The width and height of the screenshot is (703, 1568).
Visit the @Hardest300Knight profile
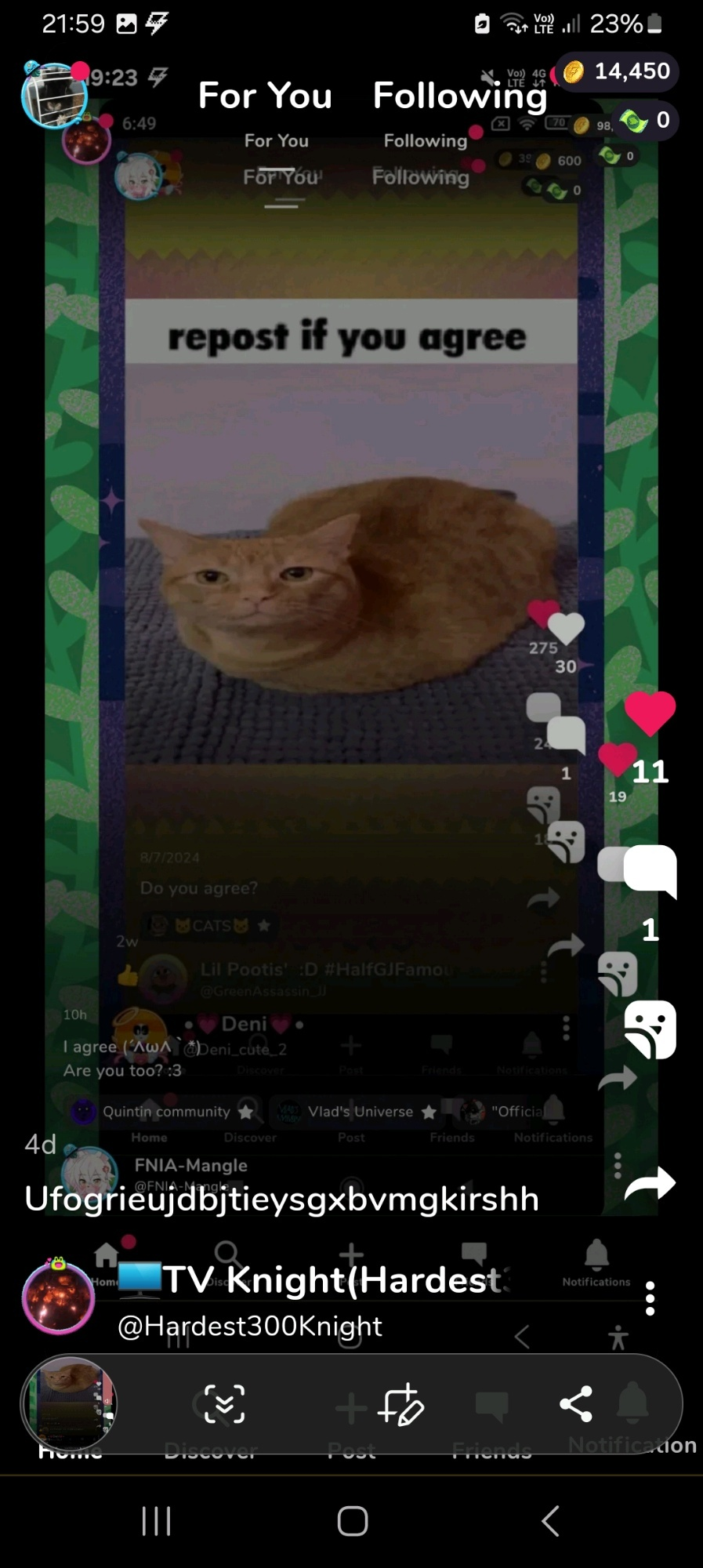pyautogui.click(x=249, y=1326)
